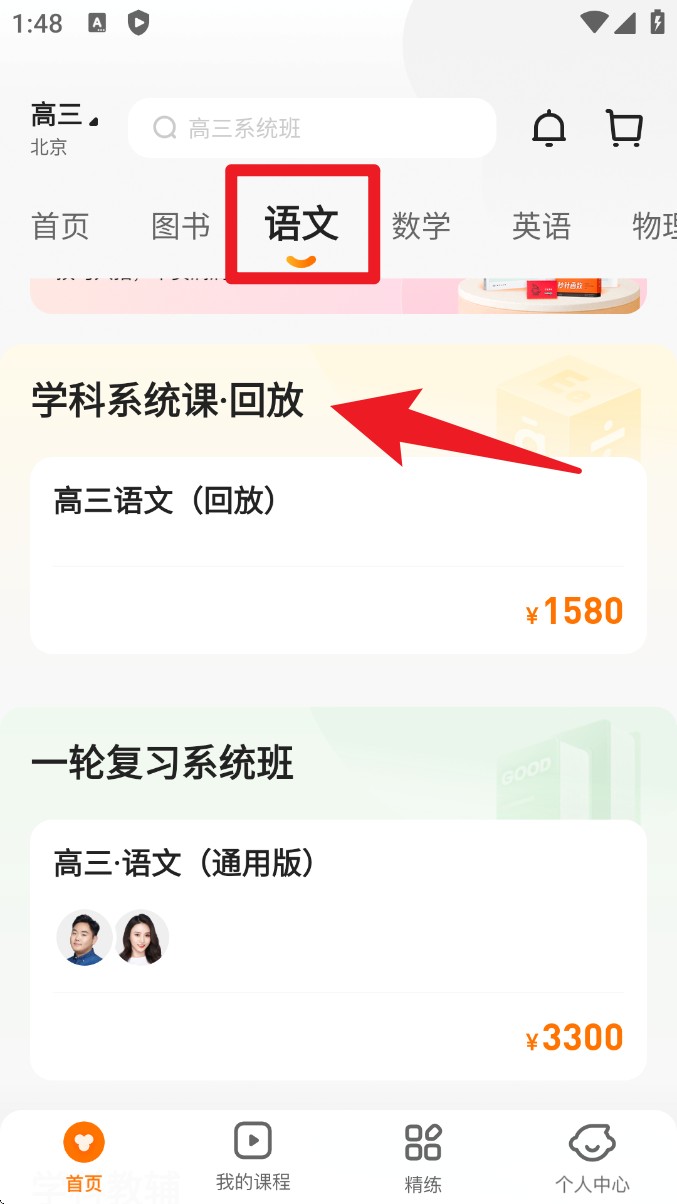Select the 语文 subject tab
The image size is (677, 1204).
coord(301,226)
